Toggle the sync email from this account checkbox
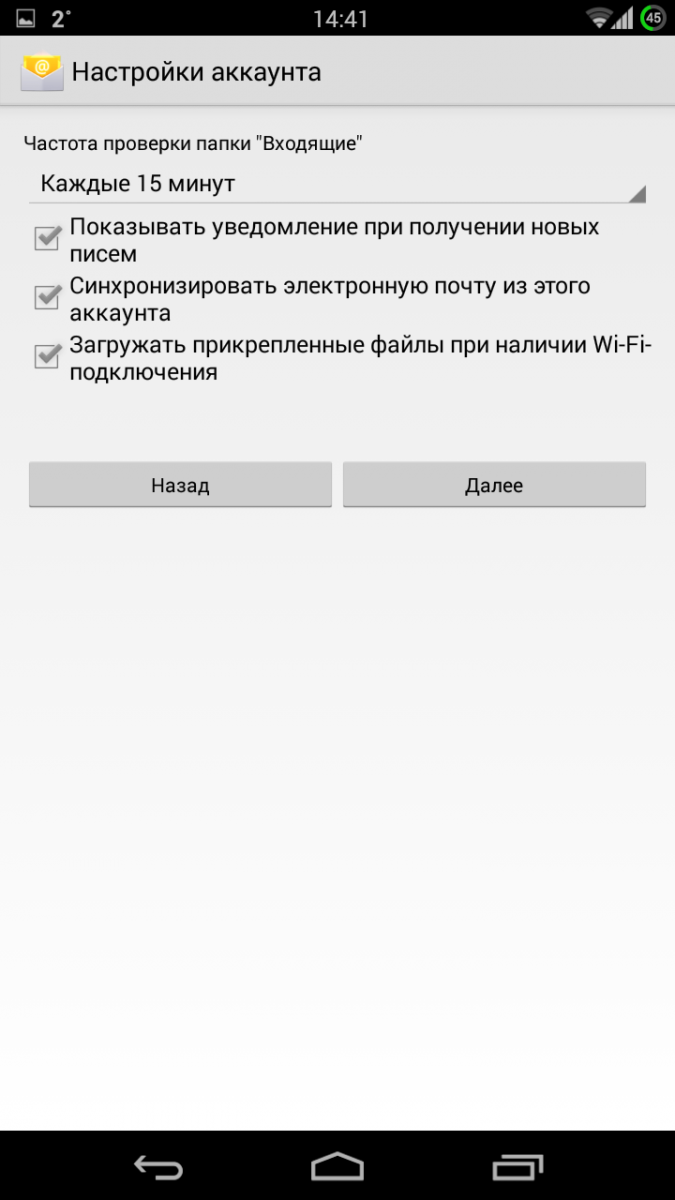675x1200 pixels. (47, 298)
